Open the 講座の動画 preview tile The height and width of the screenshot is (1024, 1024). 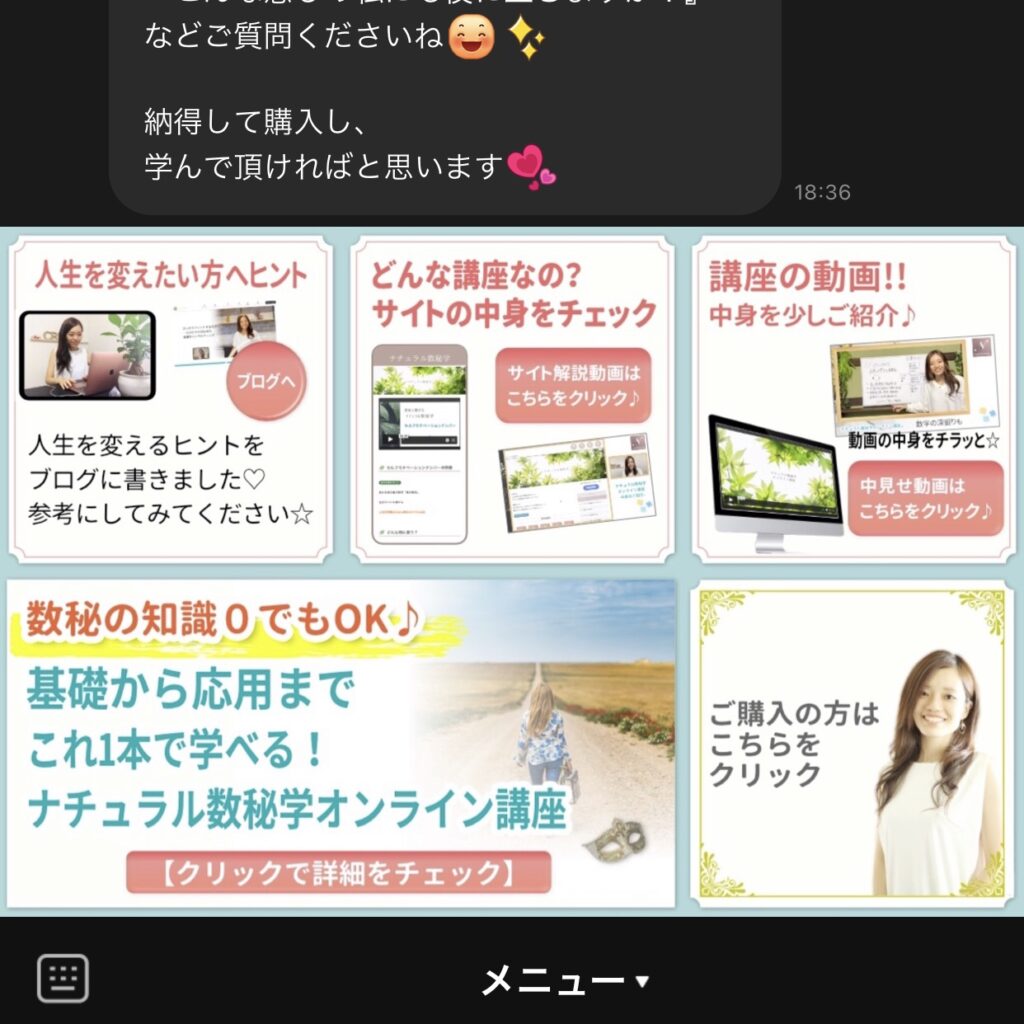click(x=854, y=400)
